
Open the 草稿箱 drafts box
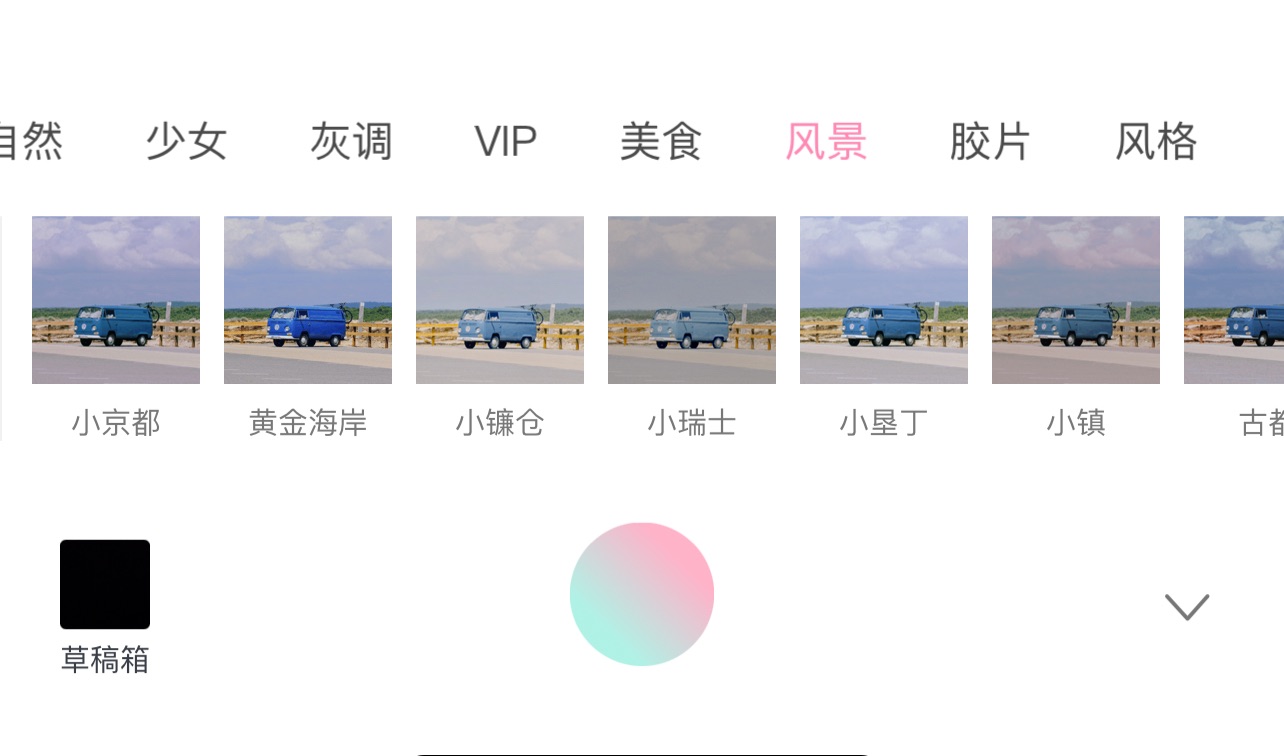105,585
